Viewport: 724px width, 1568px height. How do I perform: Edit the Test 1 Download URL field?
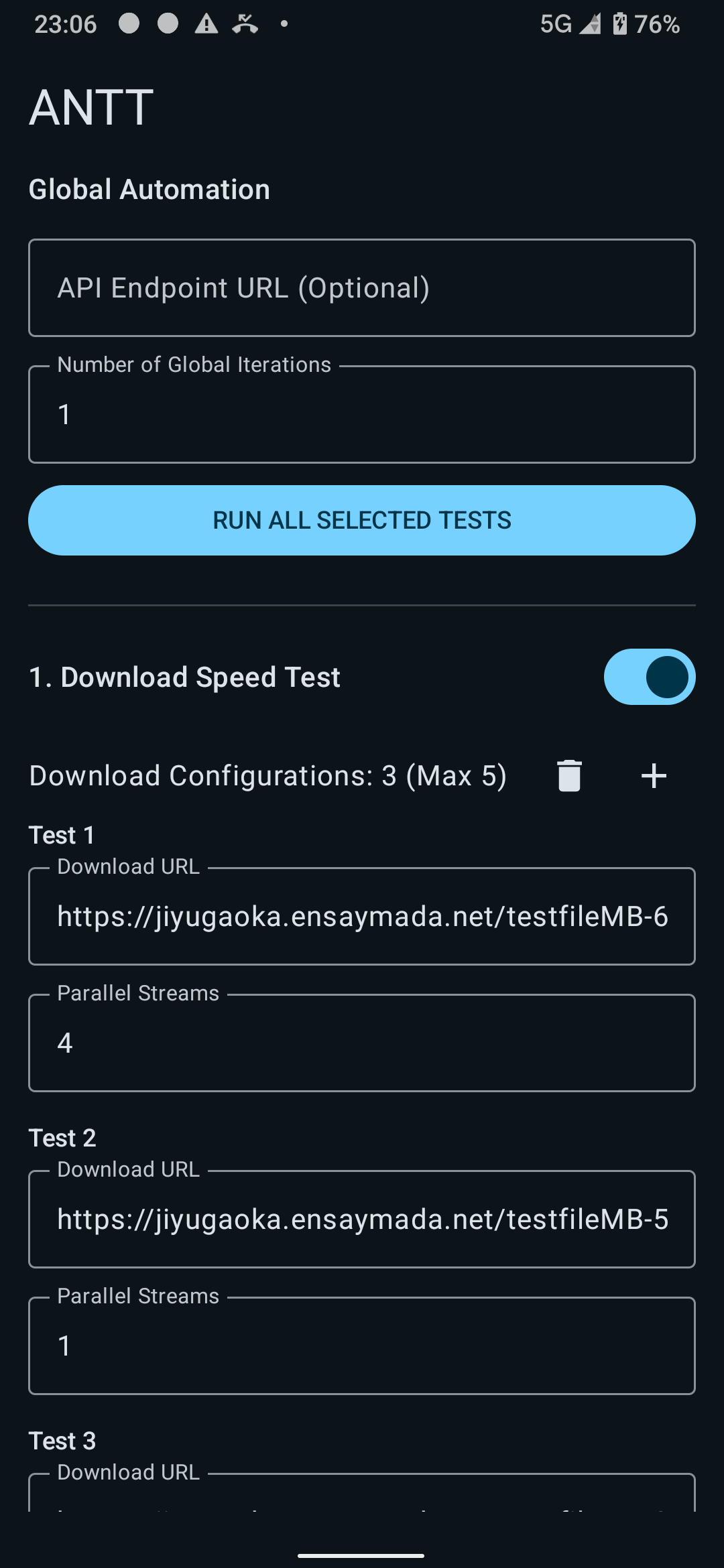tap(362, 917)
